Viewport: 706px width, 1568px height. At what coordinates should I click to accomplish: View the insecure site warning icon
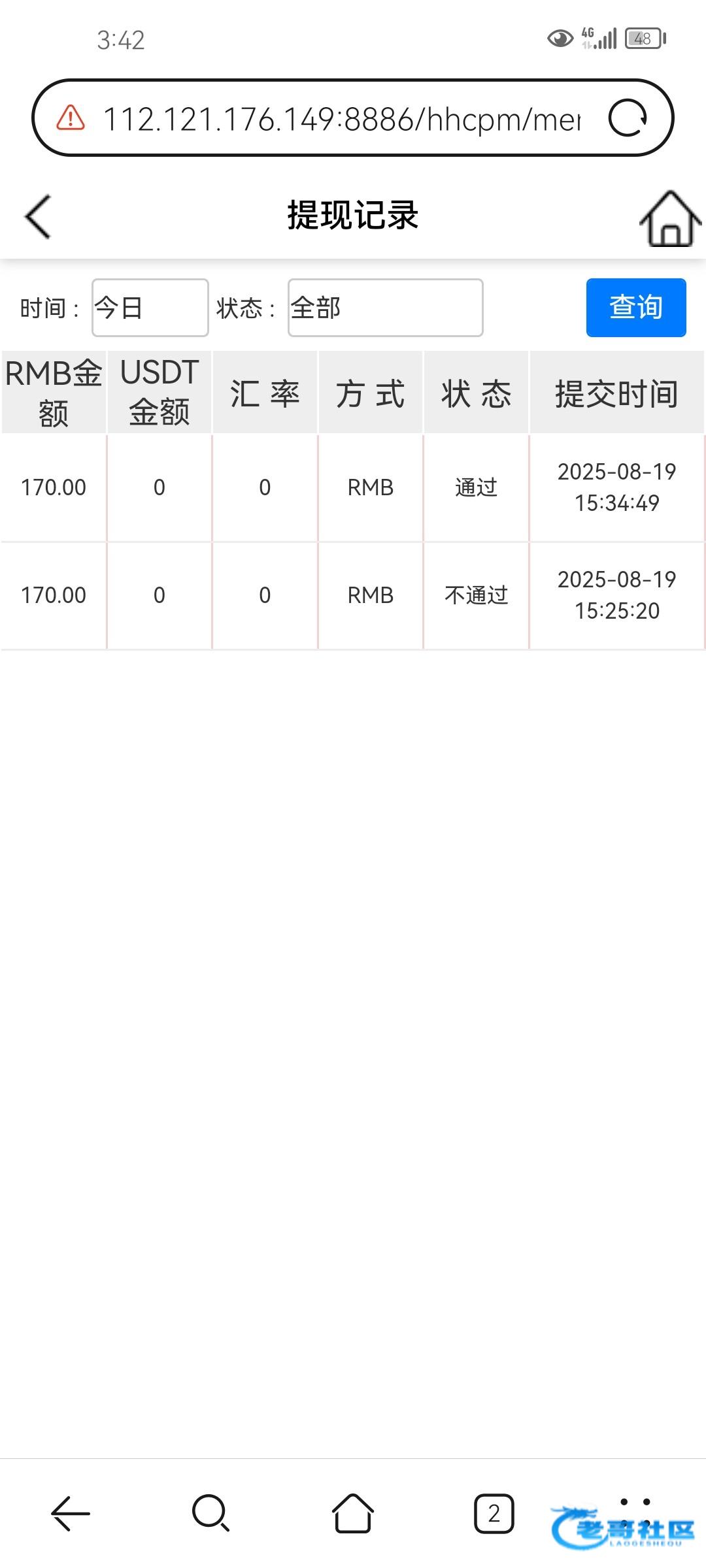click(x=71, y=118)
